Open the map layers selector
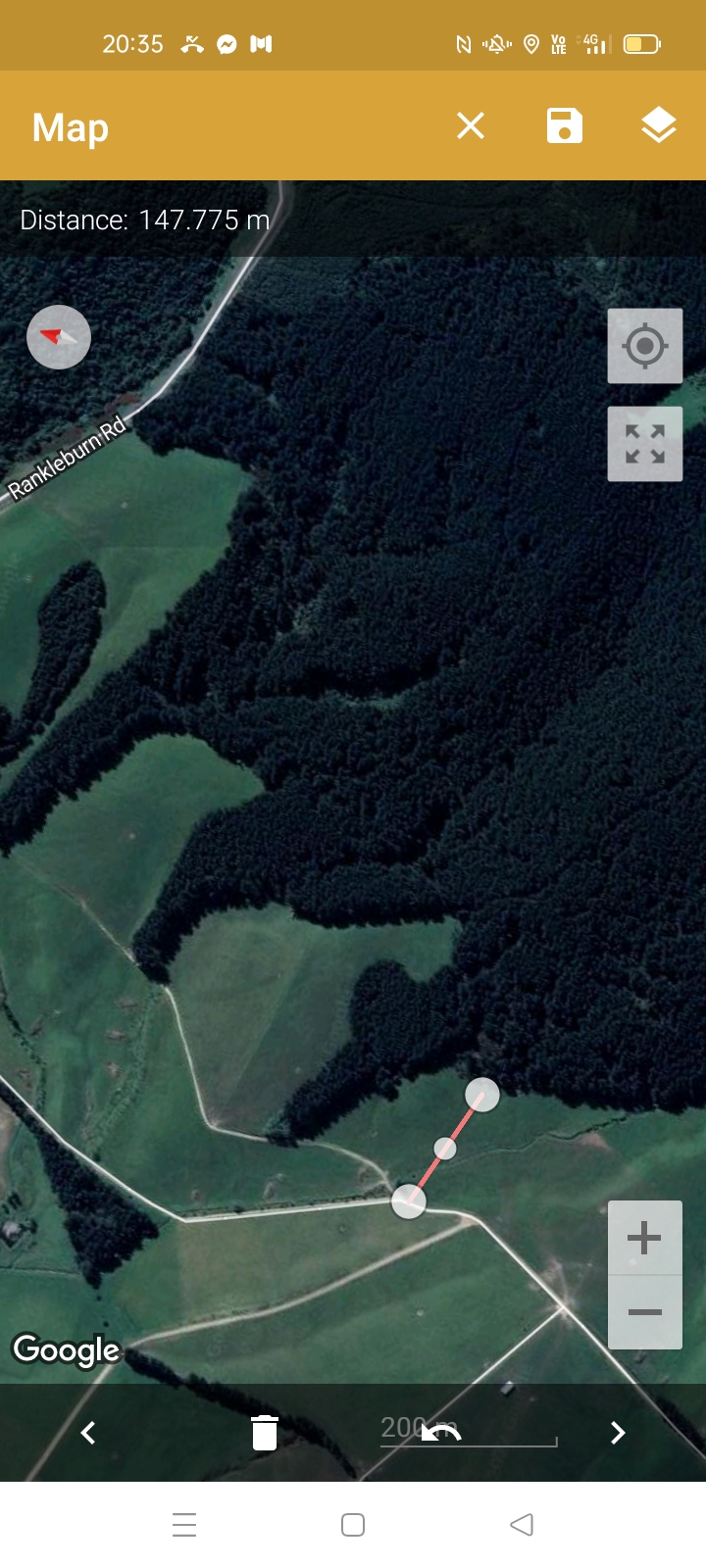The height and width of the screenshot is (1568, 706). [x=659, y=125]
